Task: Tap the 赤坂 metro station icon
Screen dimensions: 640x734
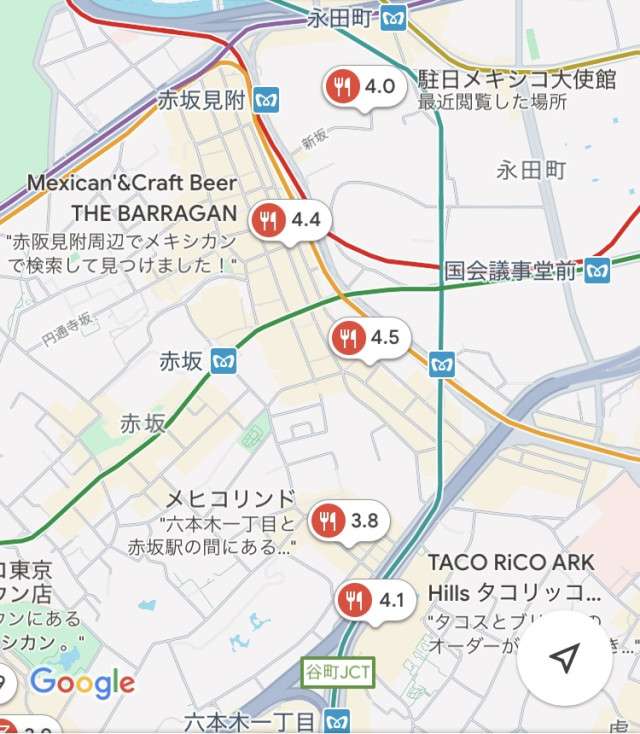Action: click(224, 361)
